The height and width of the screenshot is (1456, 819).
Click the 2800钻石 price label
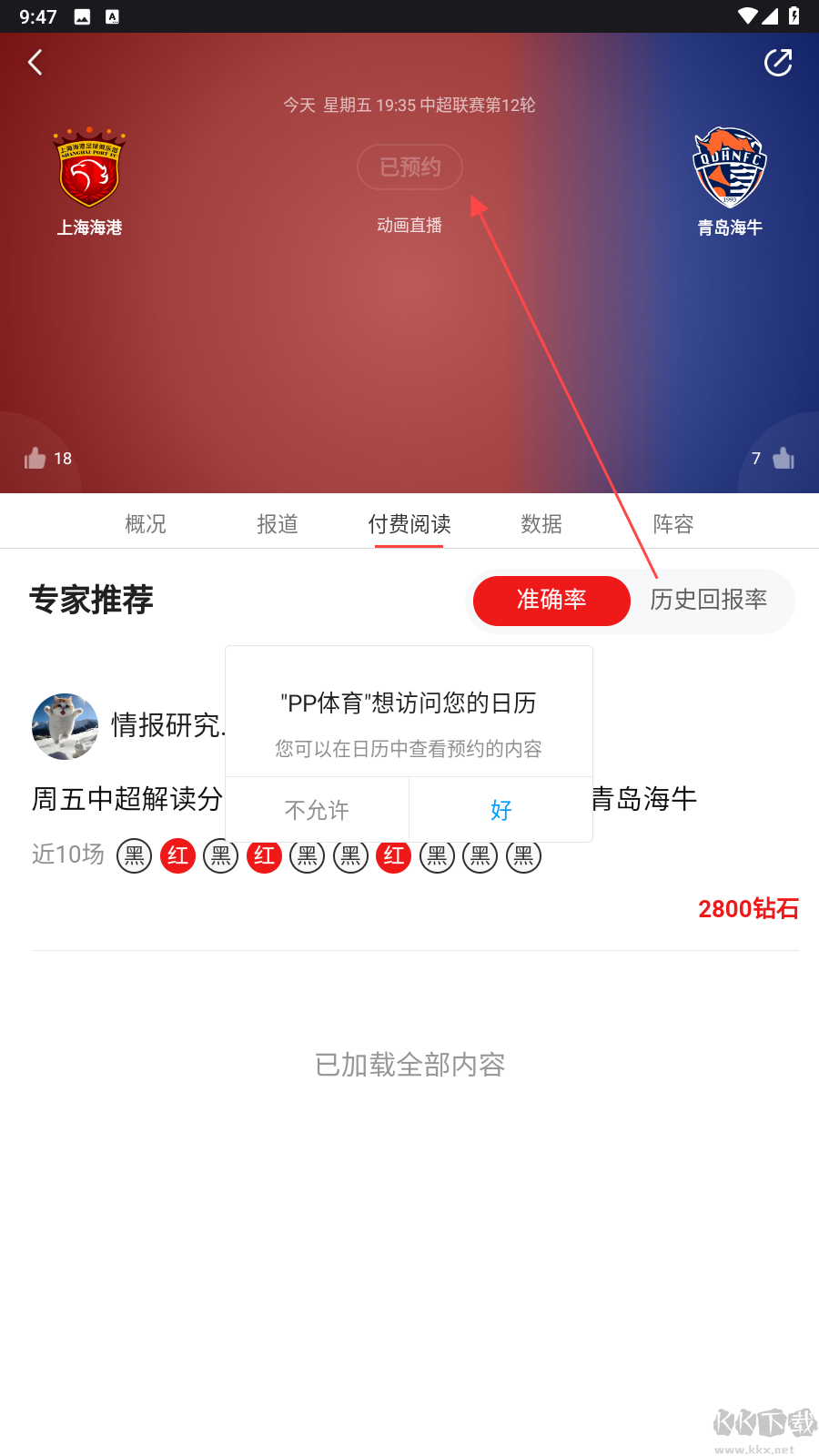[748, 908]
